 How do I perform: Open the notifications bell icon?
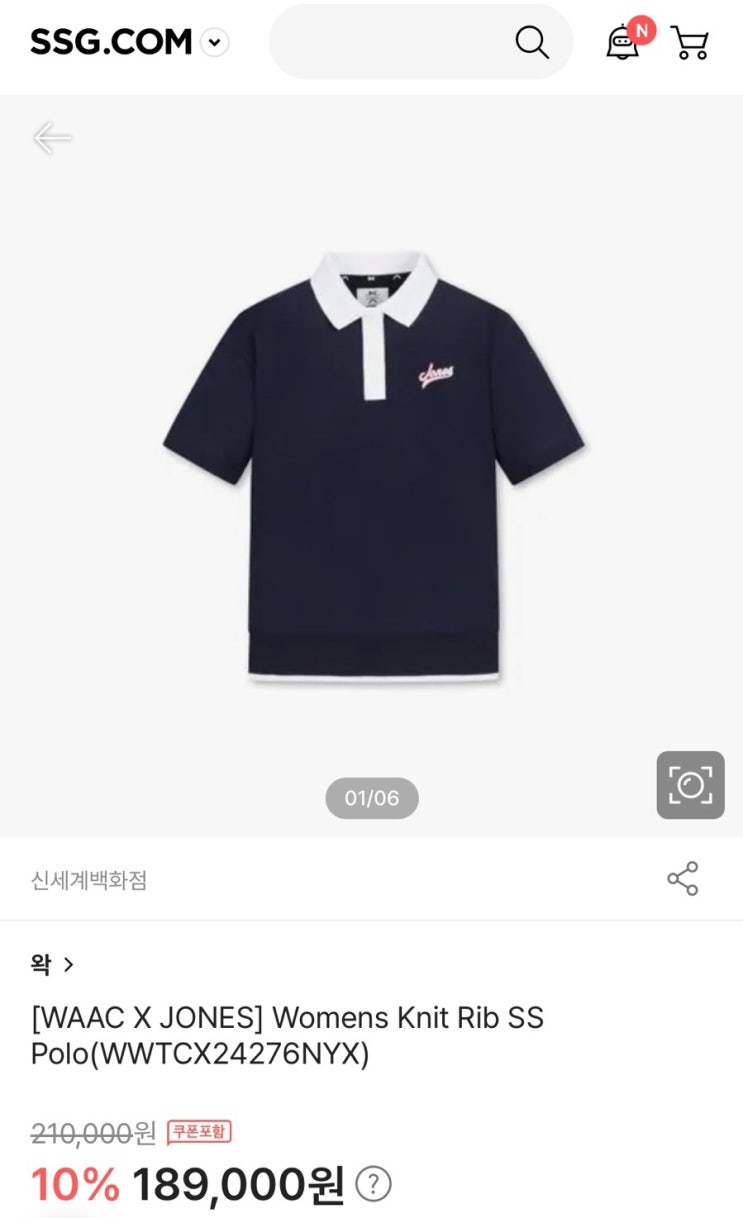click(x=623, y=42)
